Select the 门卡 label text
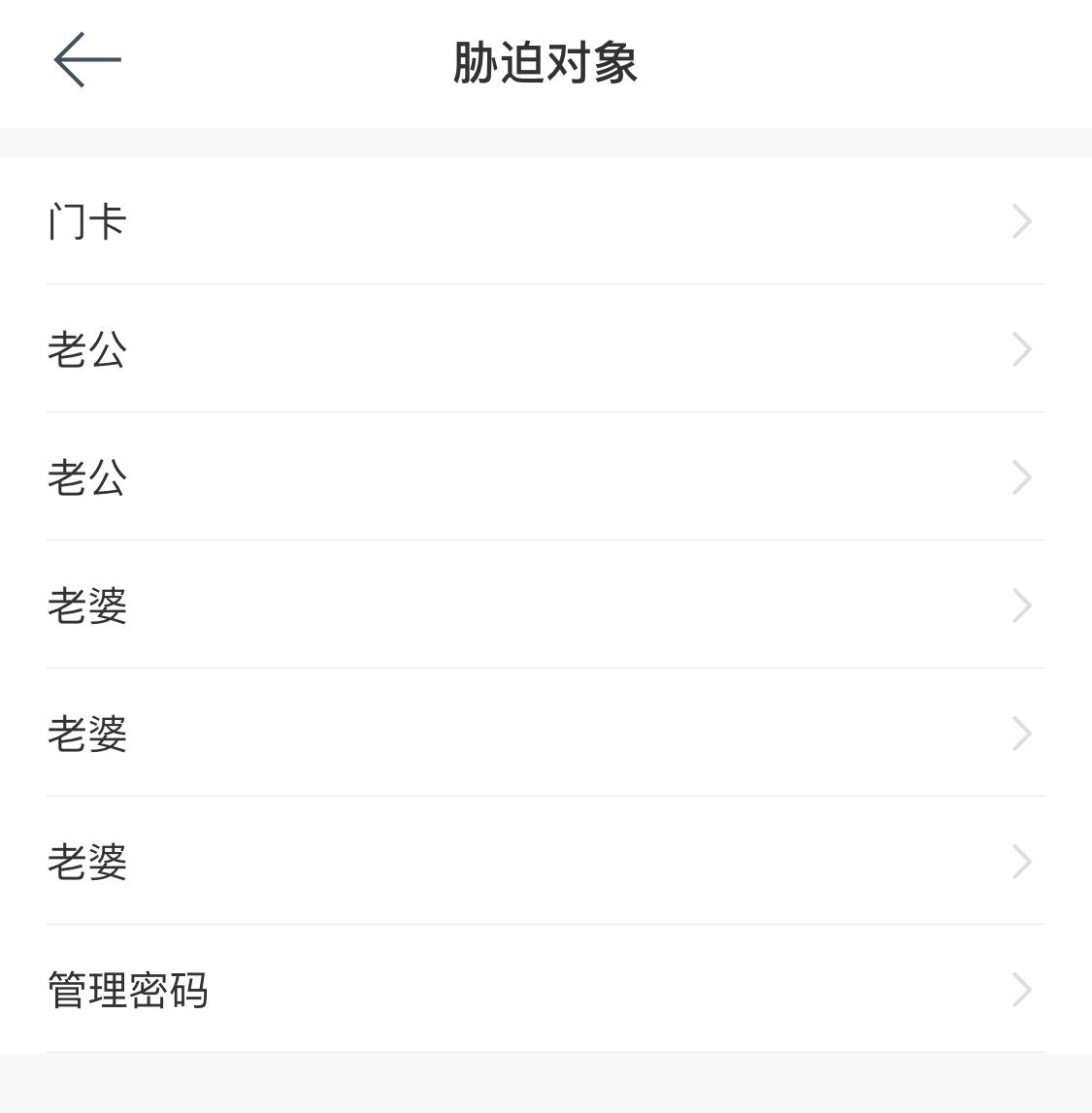This screenshot has width=1092, height=1113. point(86,221)
